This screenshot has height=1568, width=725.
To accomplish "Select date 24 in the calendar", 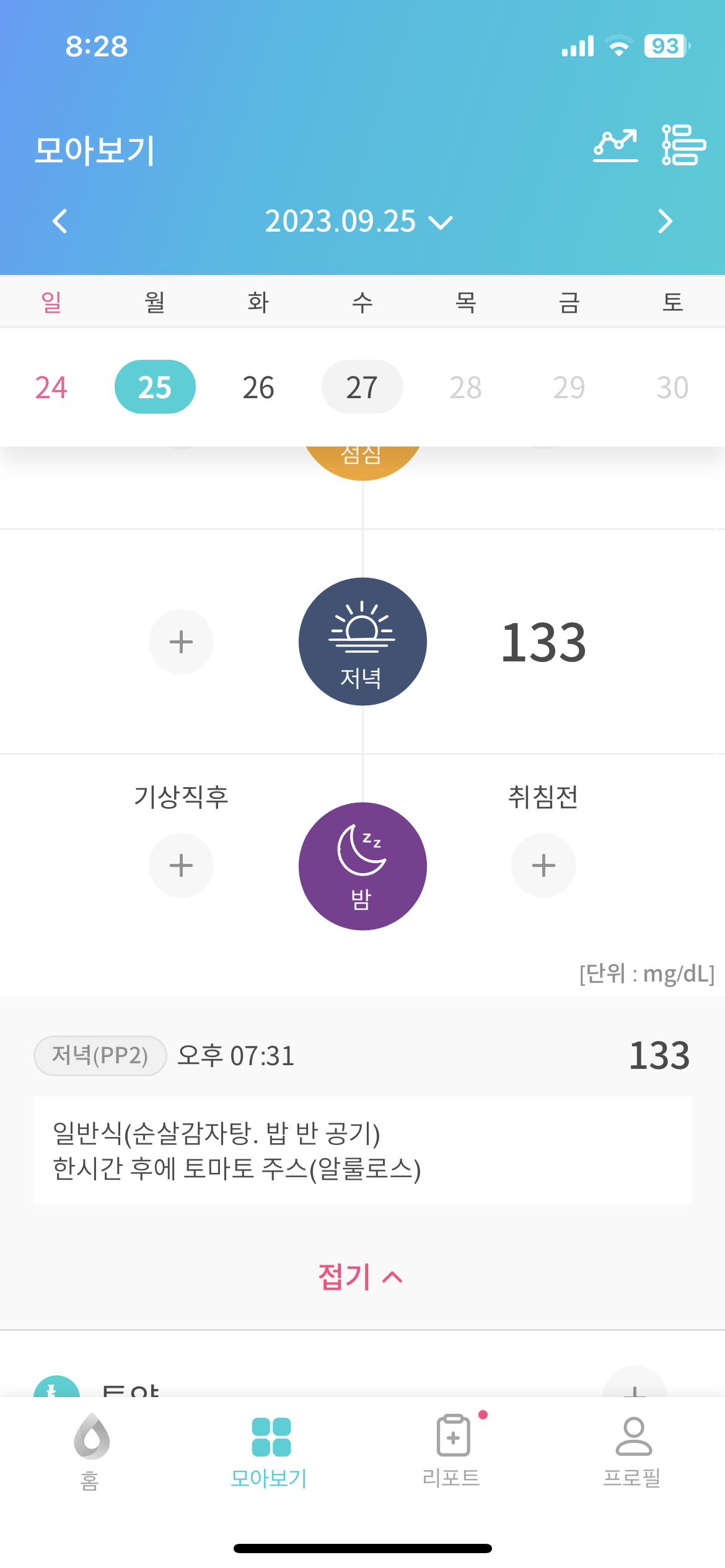I will (51, 387).
